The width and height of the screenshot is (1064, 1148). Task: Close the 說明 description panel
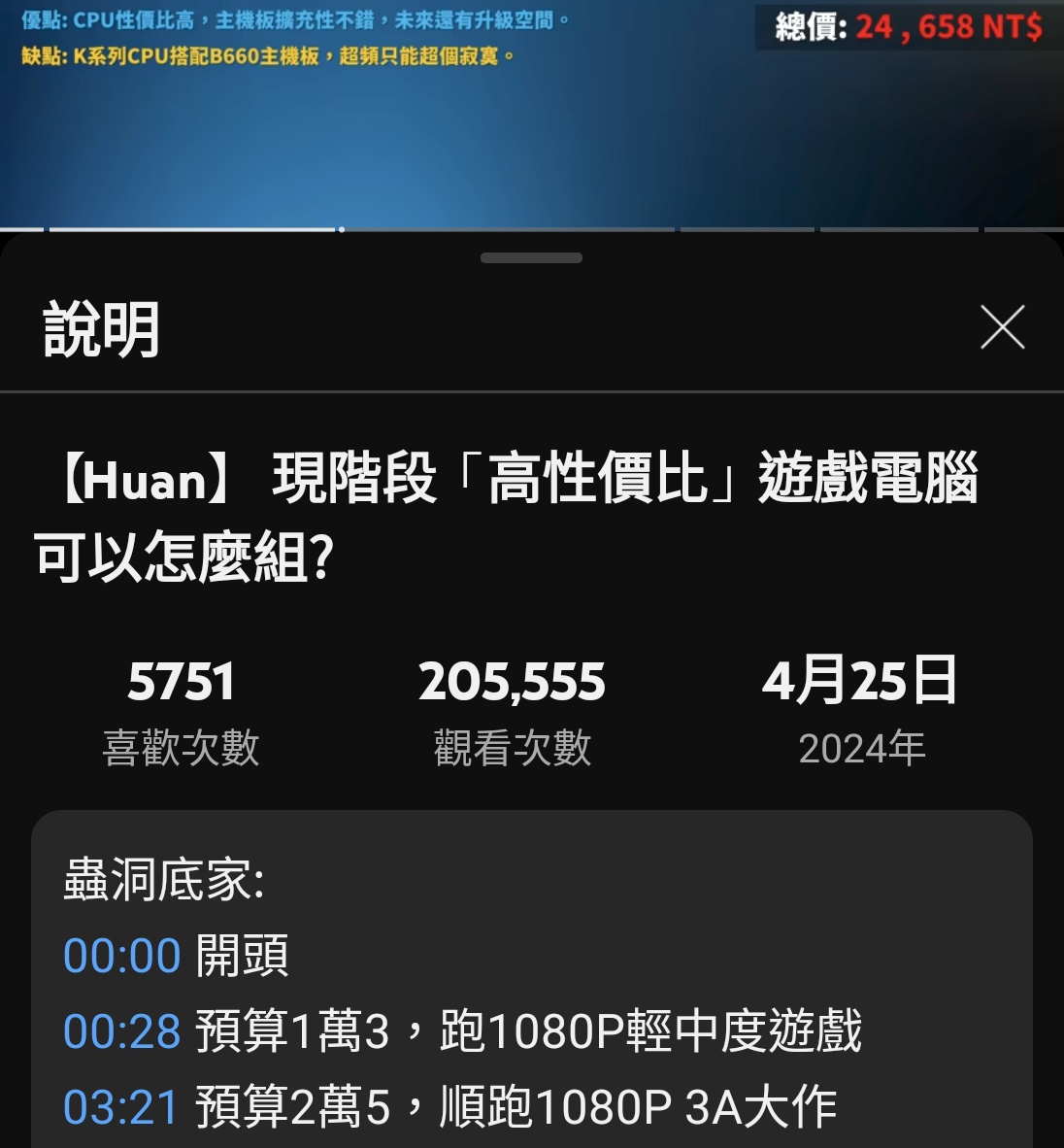[x=1002, y=327]
